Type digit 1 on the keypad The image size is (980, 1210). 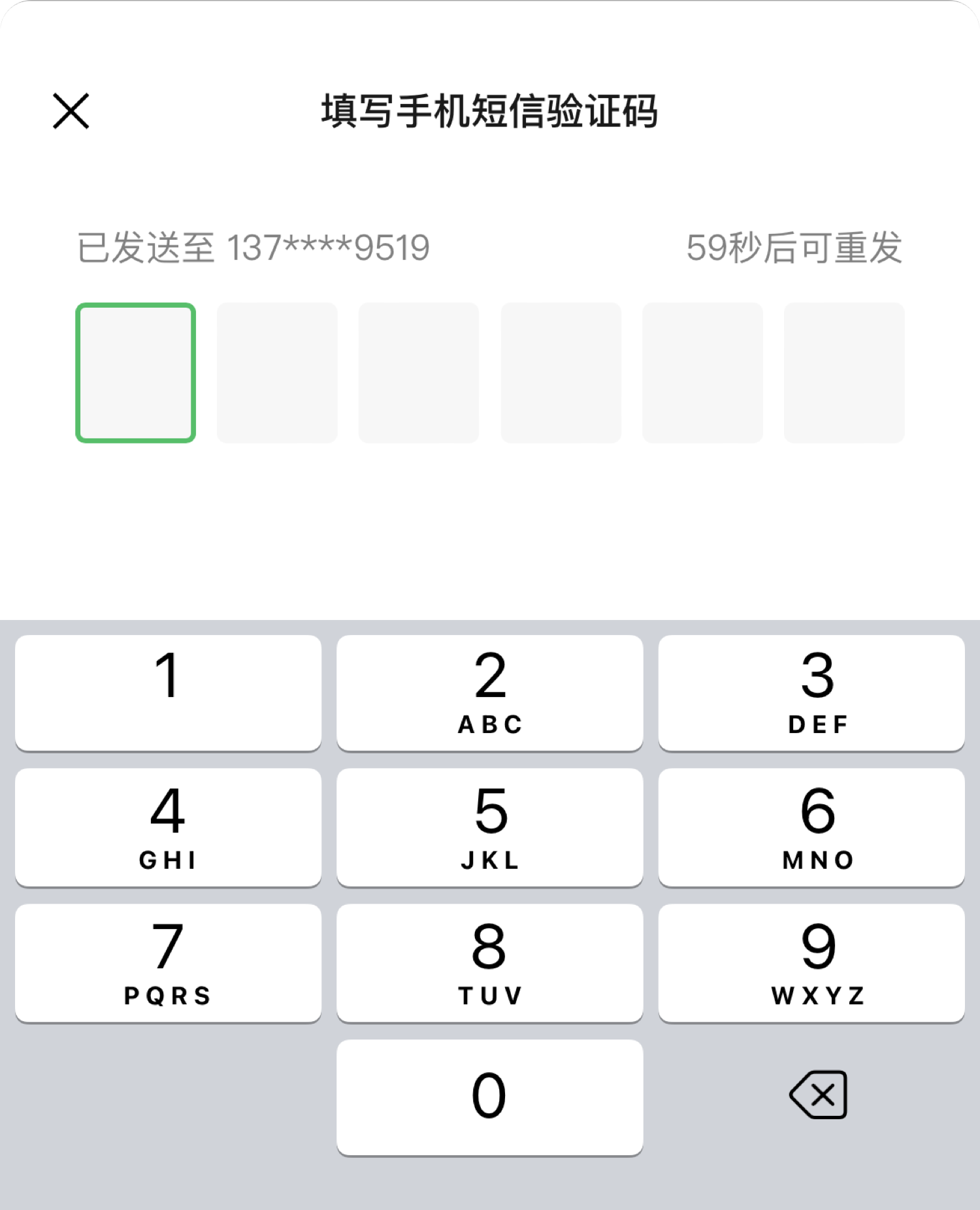click(168, 693)
